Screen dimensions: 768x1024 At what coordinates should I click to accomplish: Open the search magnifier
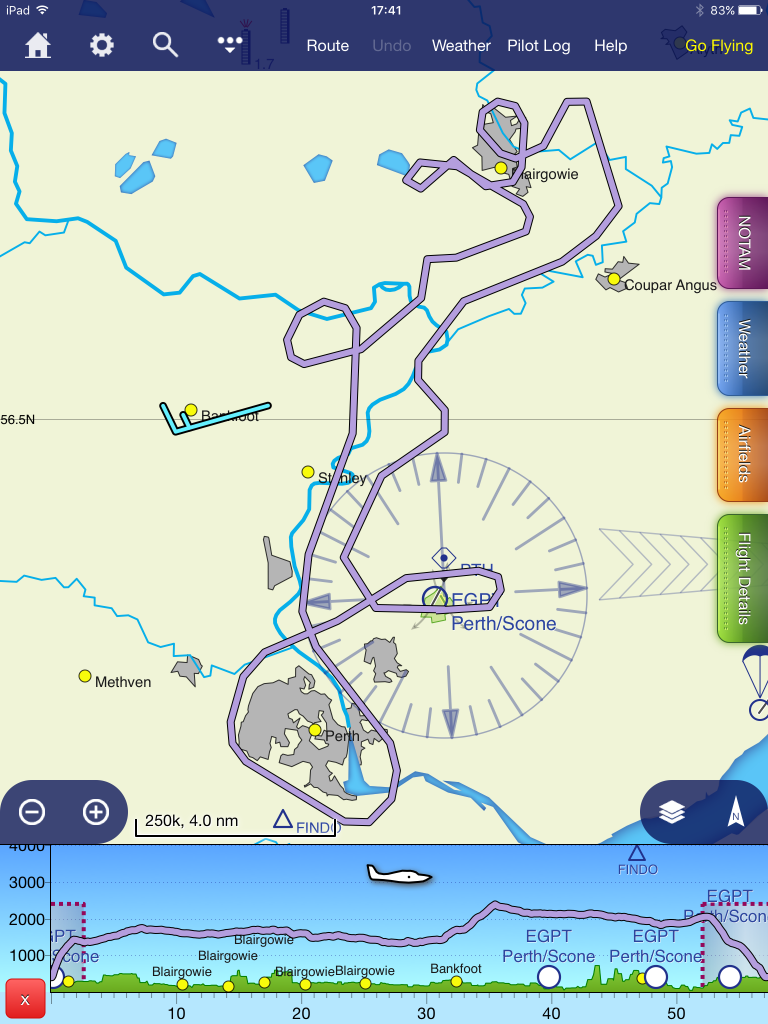click(x=165, y=45)
